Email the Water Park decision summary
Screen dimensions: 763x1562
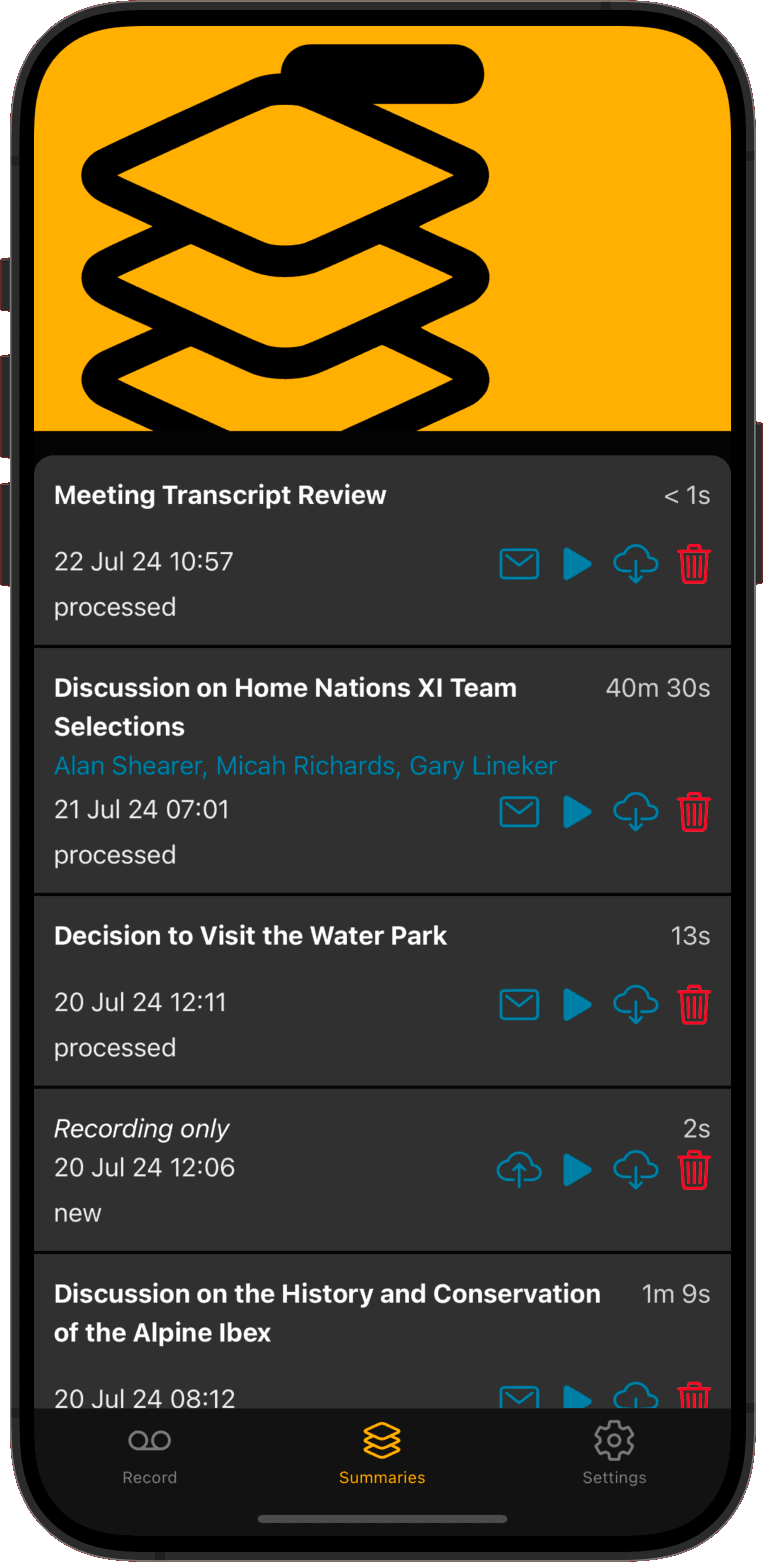point(519,1004)
